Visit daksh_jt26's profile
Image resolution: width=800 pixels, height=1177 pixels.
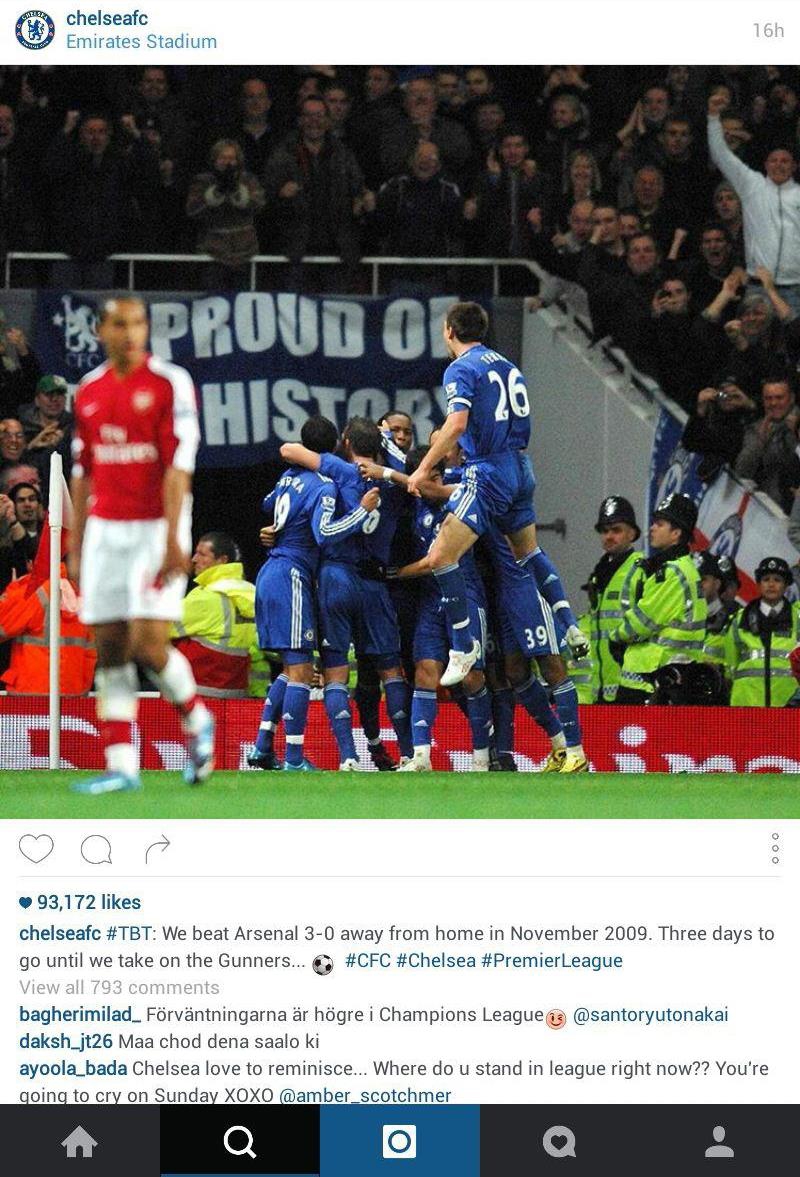(x=66, y=1041)
